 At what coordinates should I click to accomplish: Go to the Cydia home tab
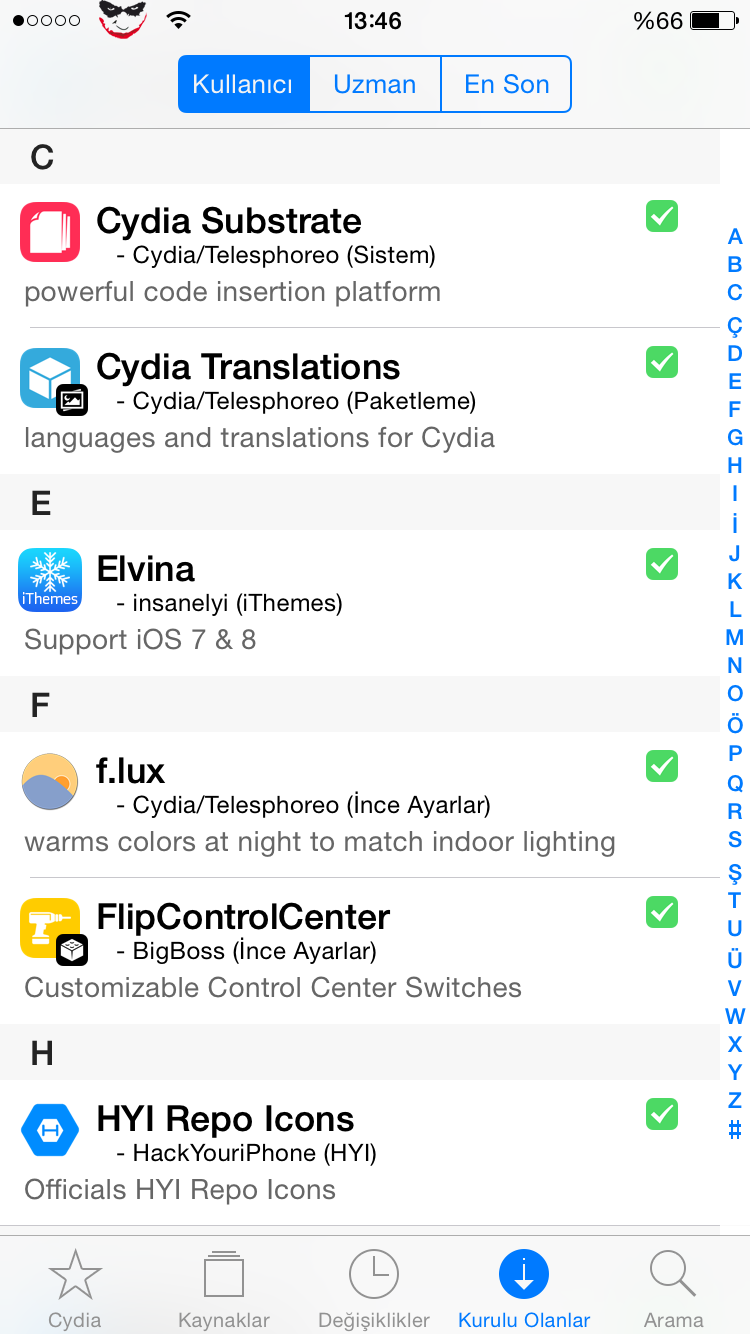(75, 1289)
